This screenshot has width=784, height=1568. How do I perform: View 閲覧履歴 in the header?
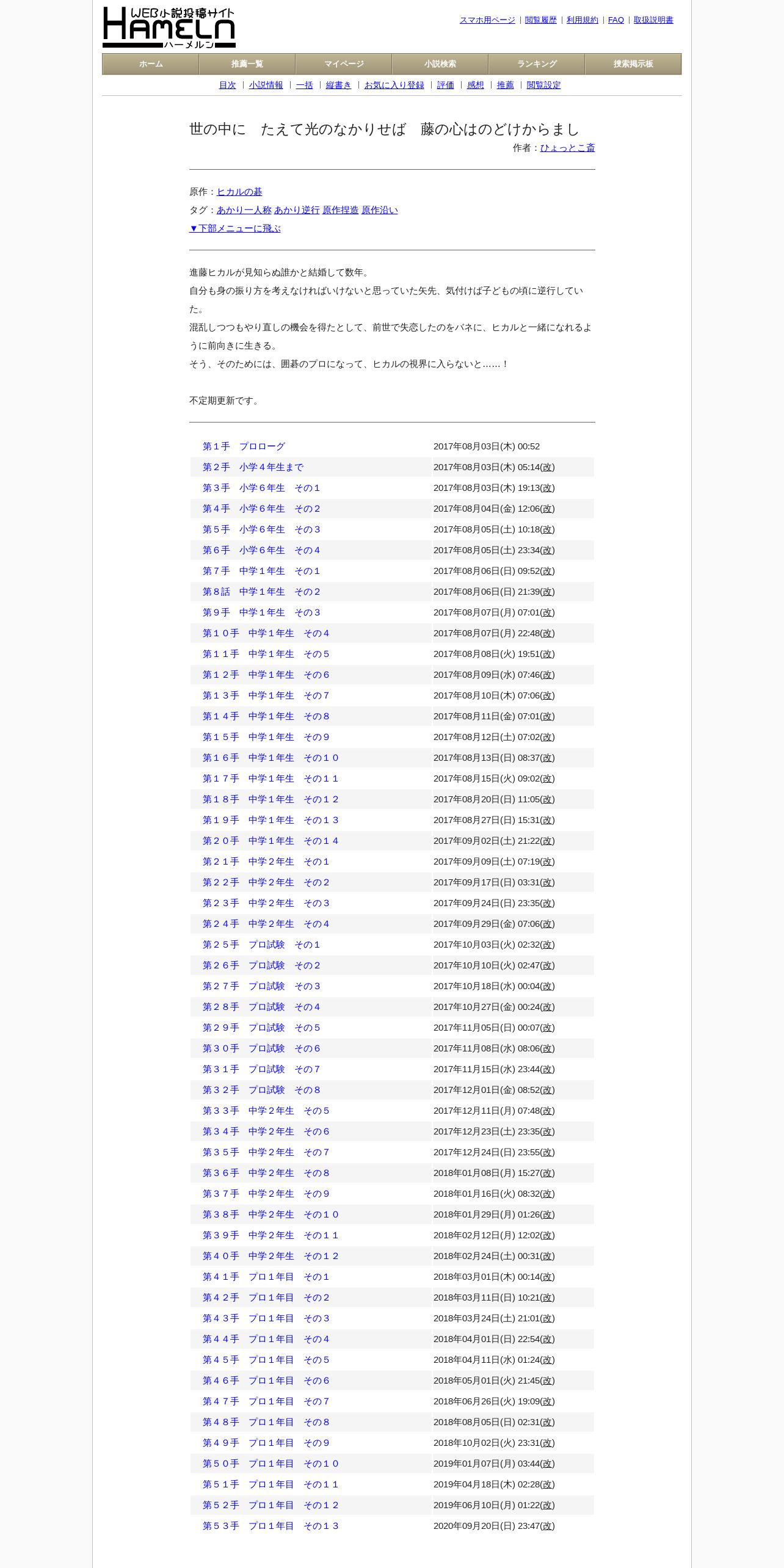pos(541,20)
